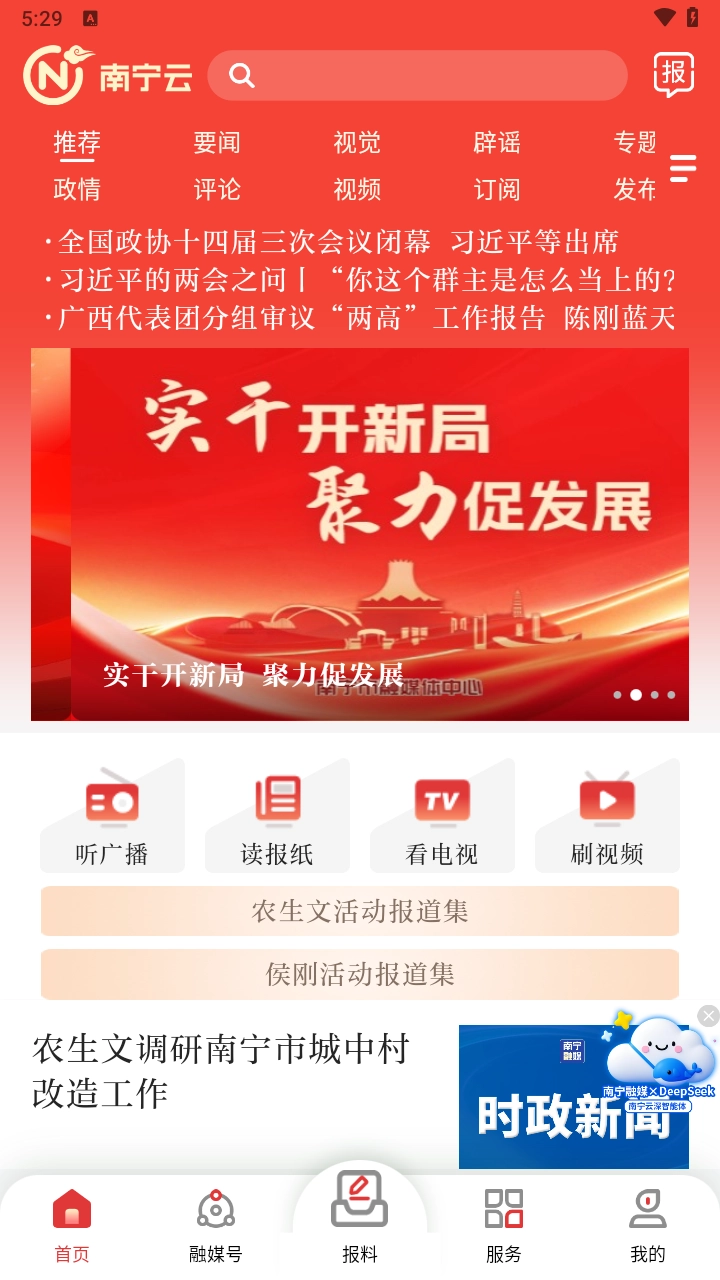Open the 报 newspaper icon

[x=674, y=75]
